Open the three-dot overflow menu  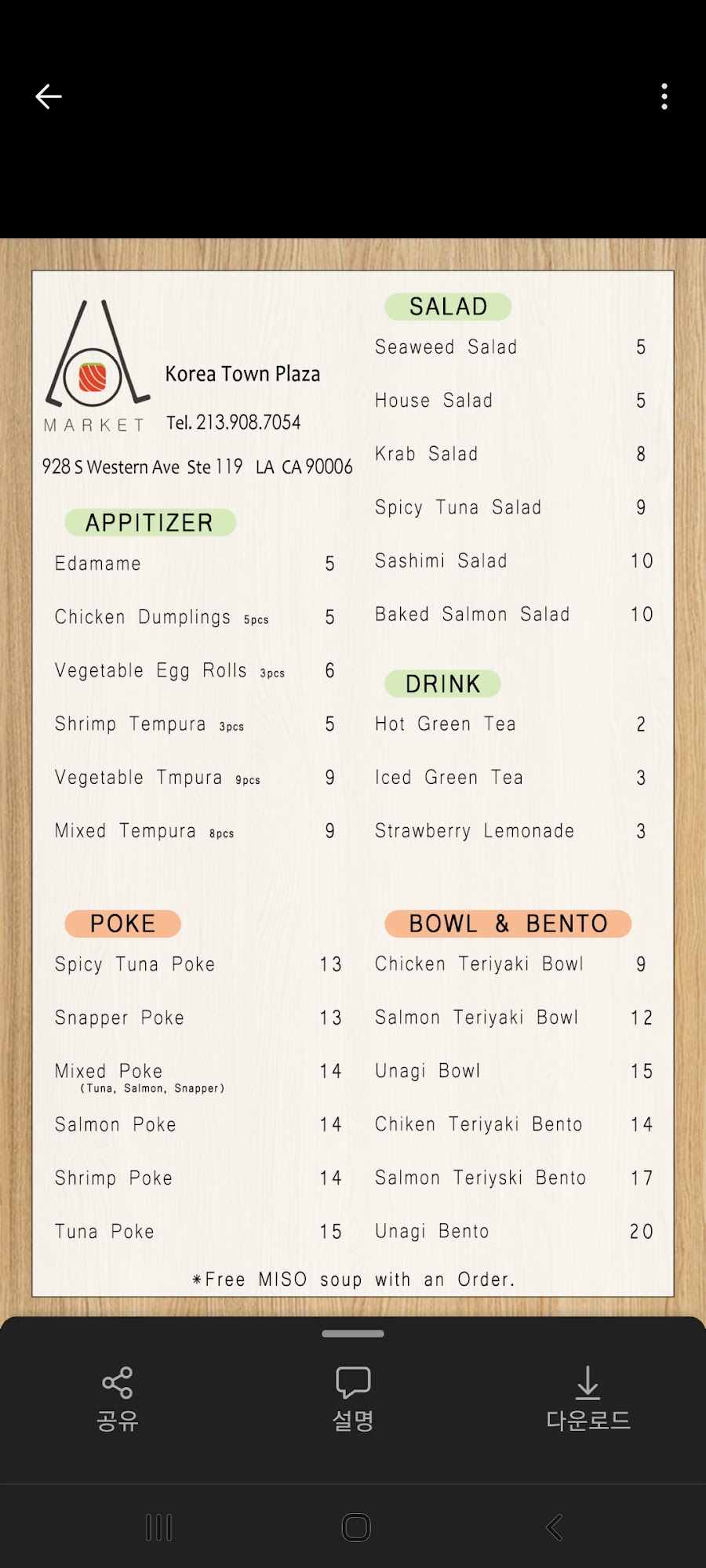664,96
